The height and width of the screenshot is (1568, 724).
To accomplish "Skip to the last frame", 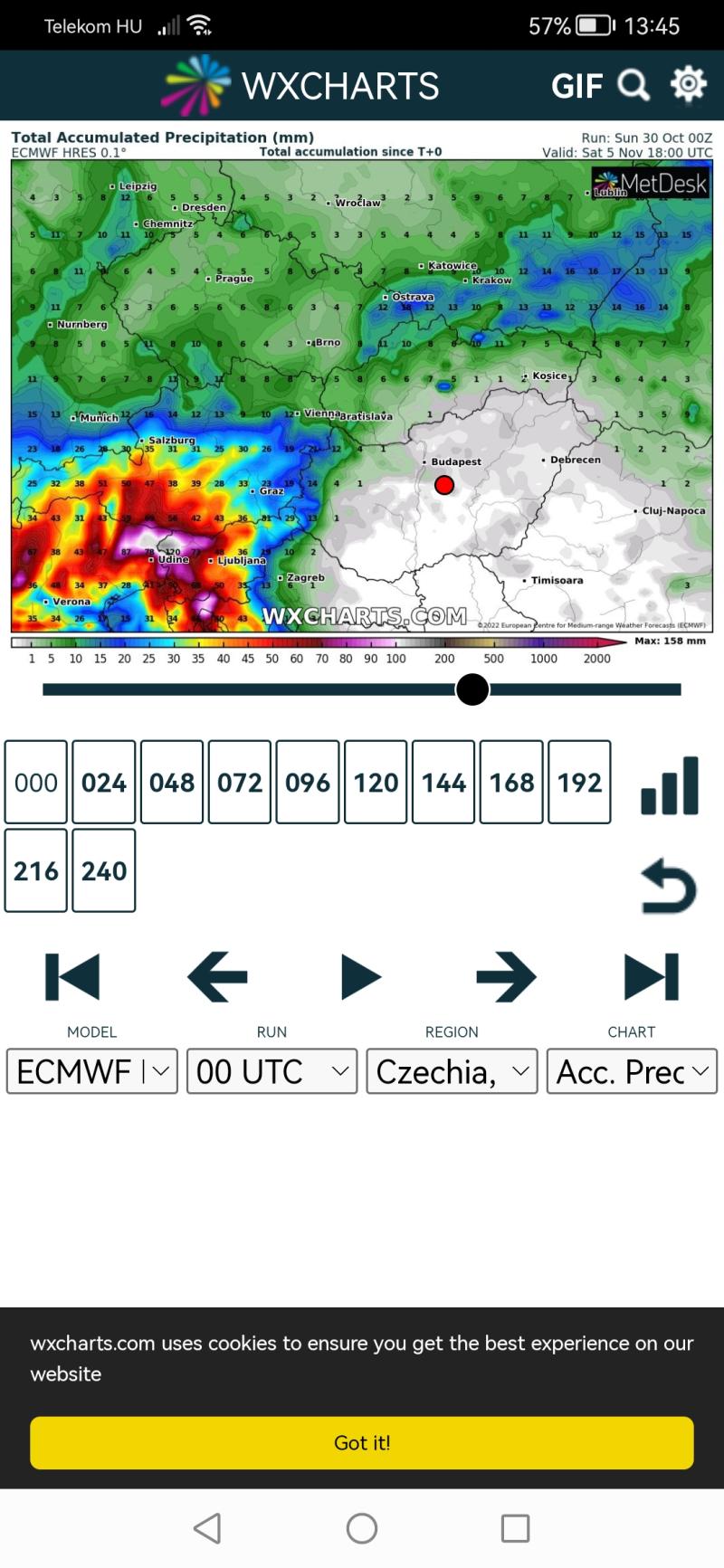I will [x=652, y=977].
